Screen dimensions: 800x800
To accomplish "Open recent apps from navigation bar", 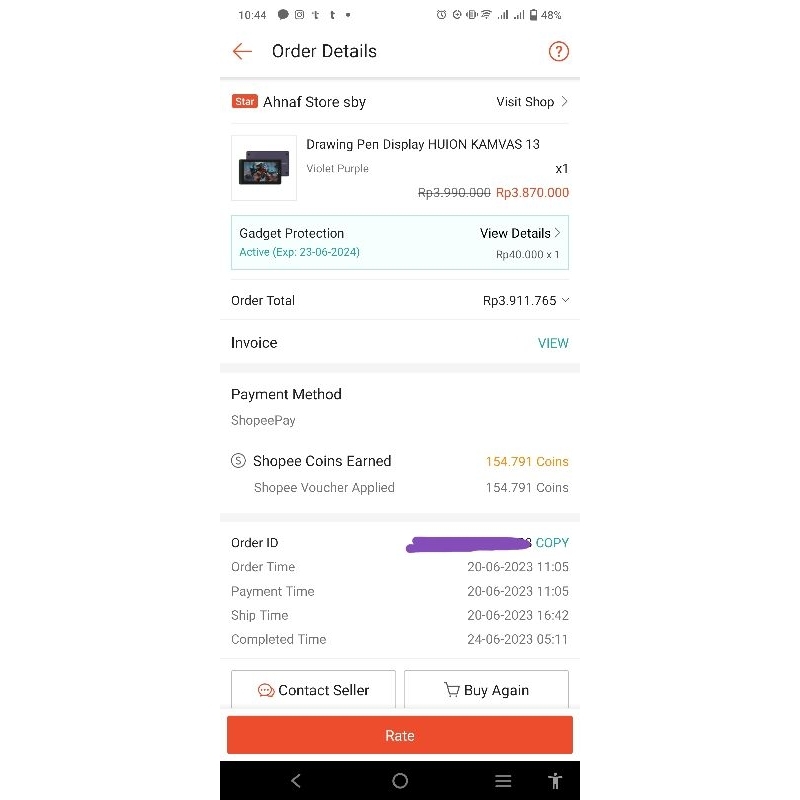I will click(503, 781).
